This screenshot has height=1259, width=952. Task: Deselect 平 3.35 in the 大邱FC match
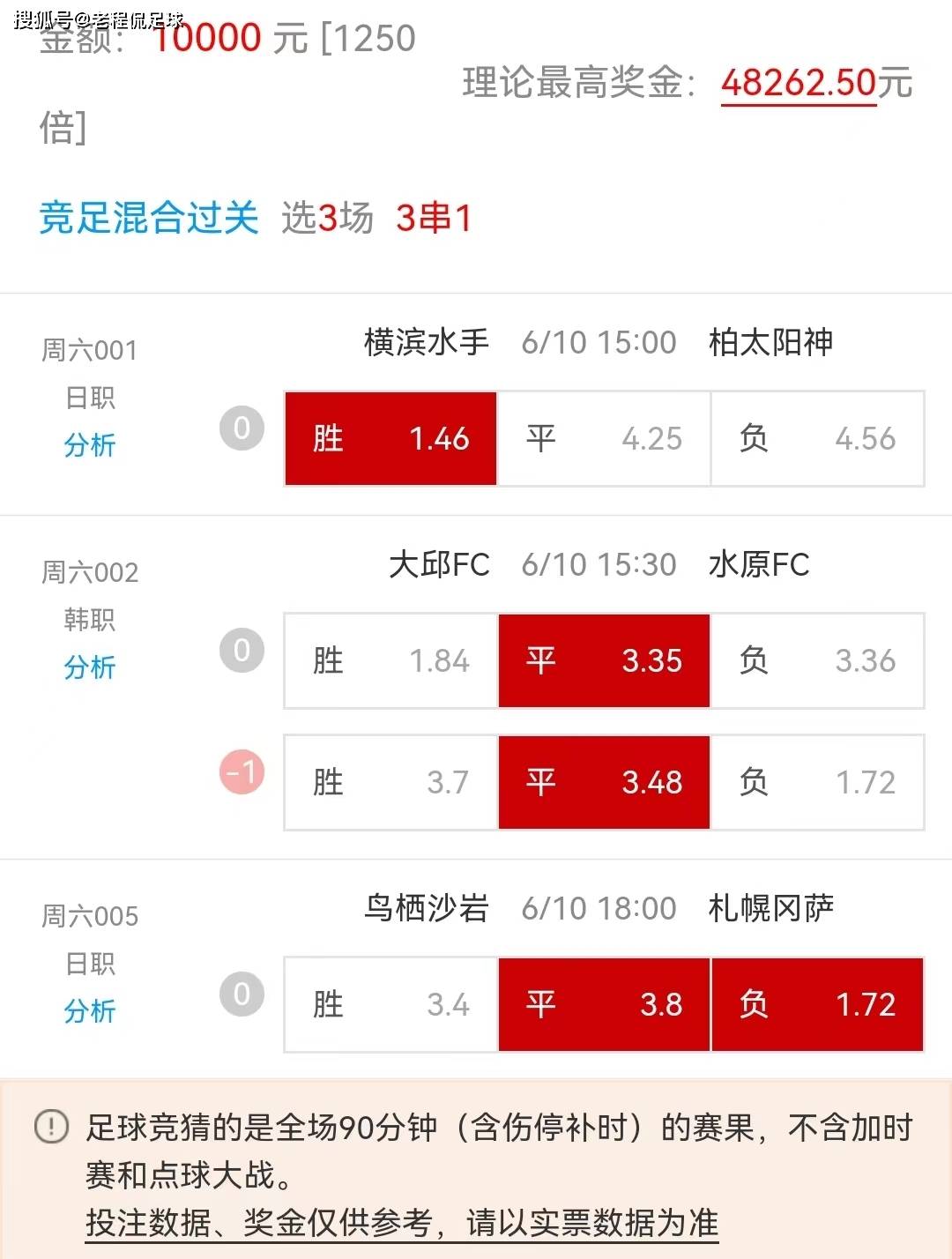click(x=604, y=661)
